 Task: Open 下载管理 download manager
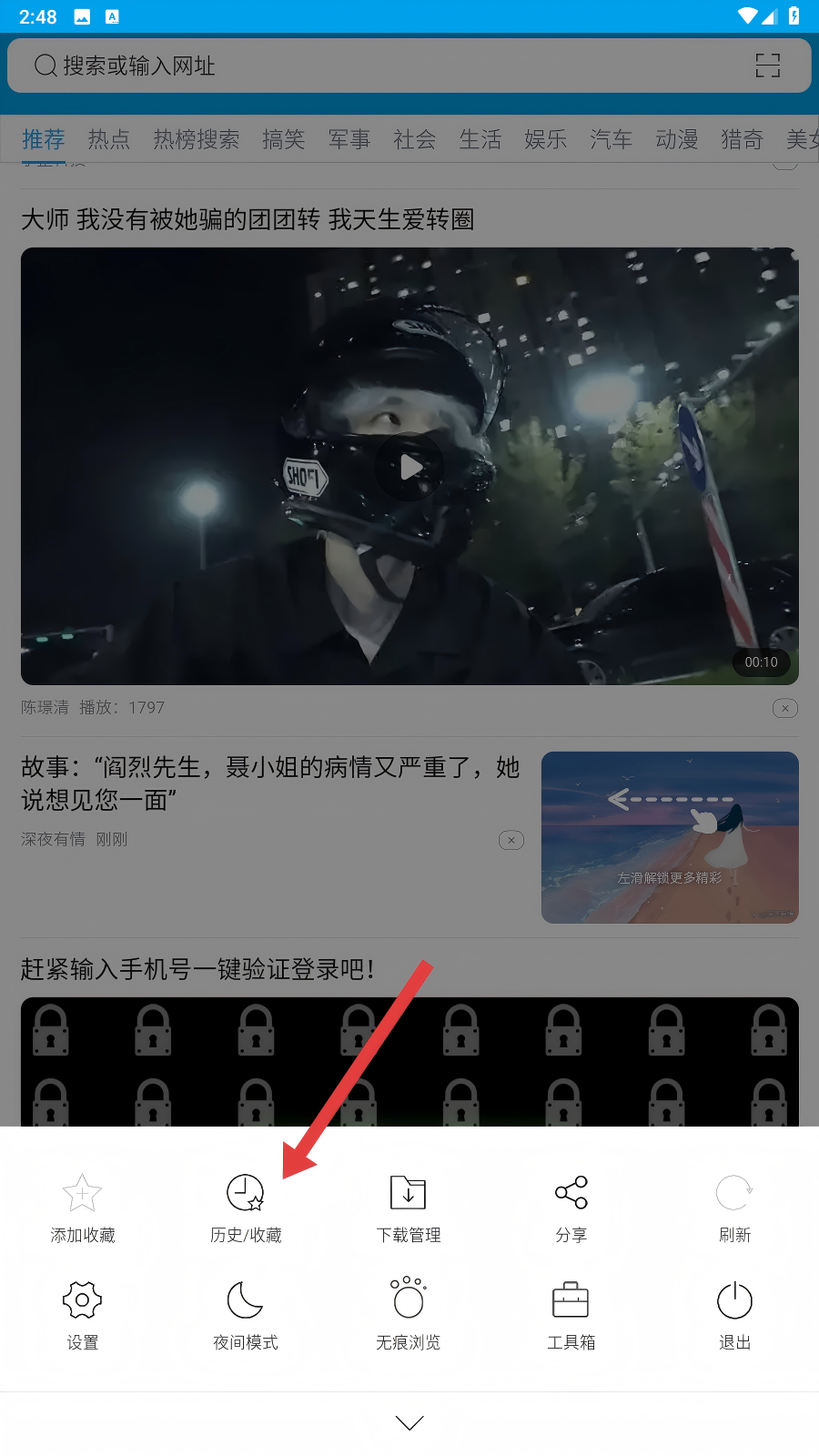[x=409, y=1208]
